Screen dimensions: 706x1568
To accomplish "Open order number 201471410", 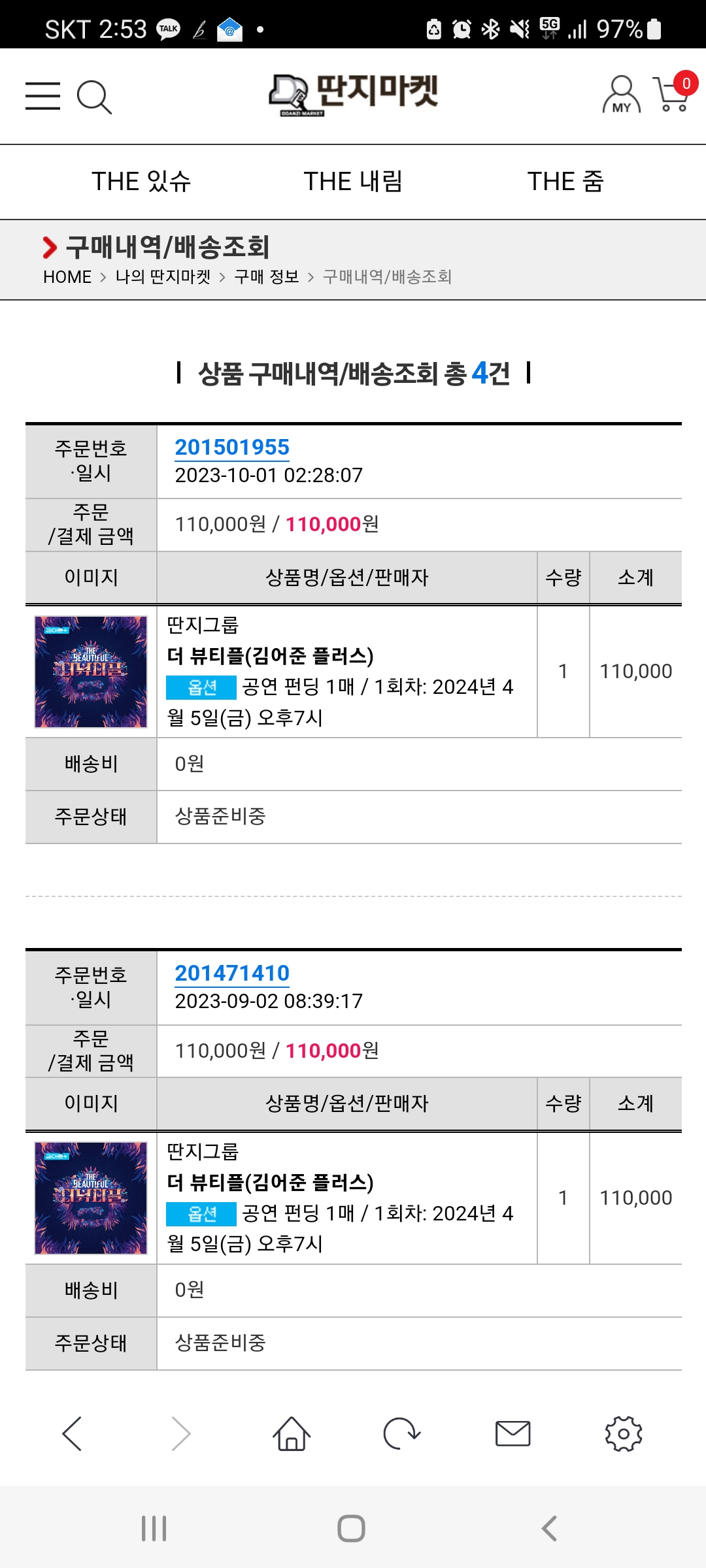I will [232, 973].
